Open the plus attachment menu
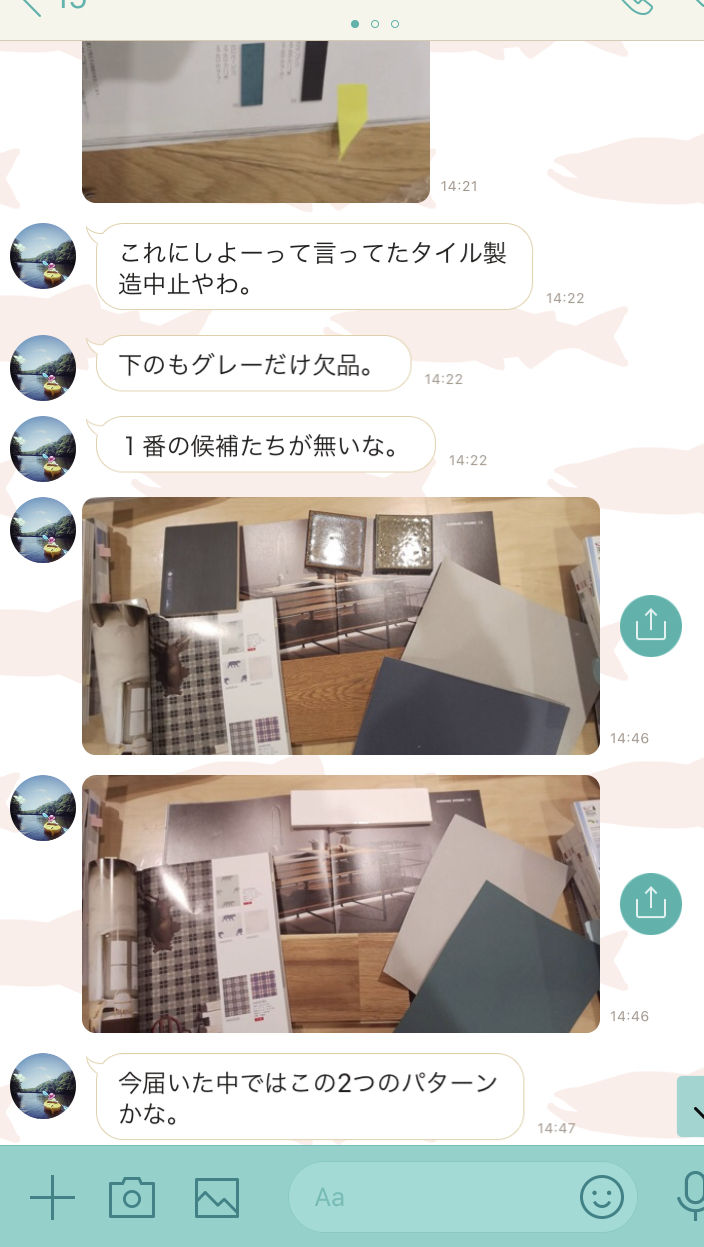 52,1197
